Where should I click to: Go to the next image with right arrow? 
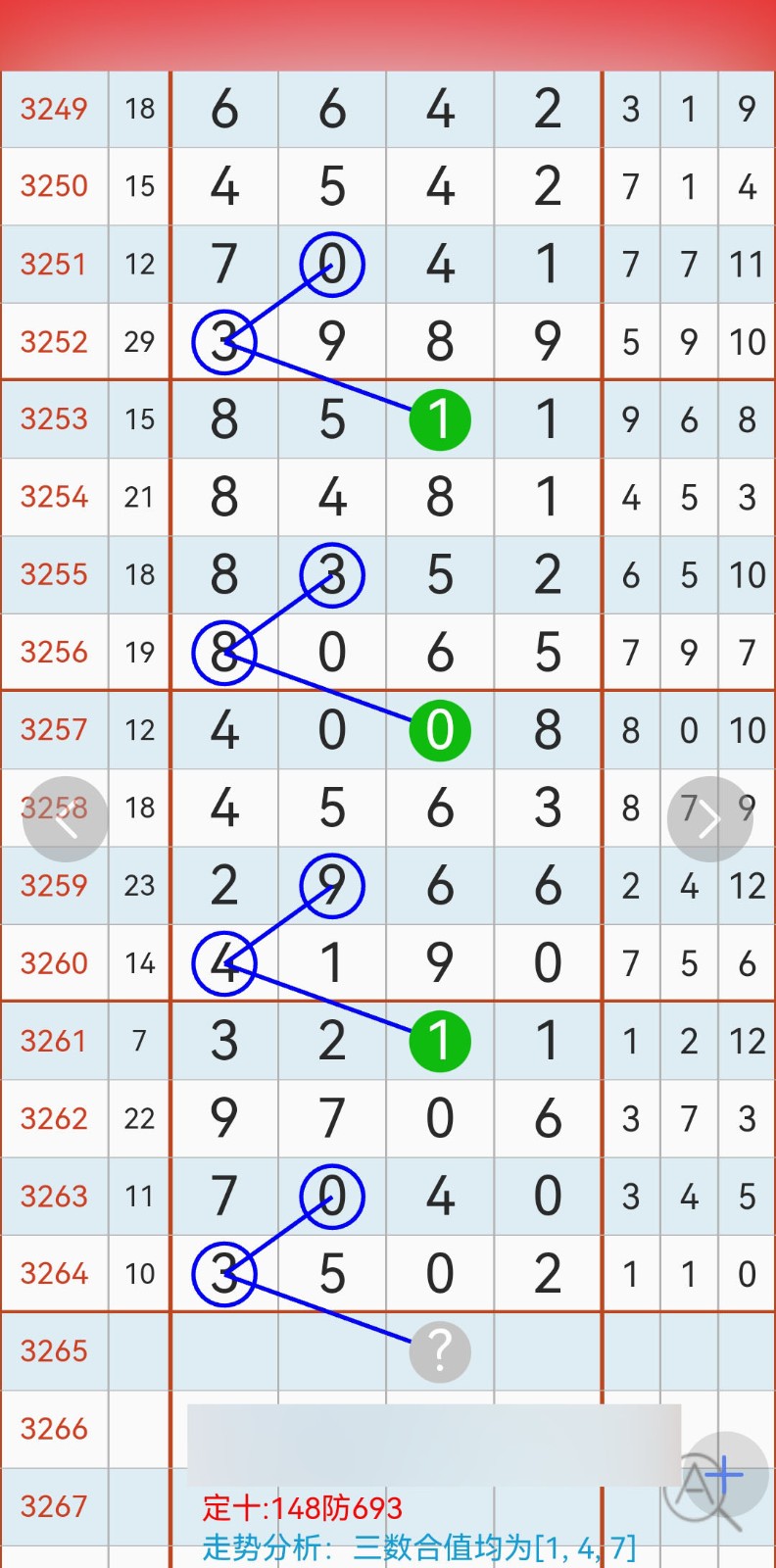pos(709,819)
